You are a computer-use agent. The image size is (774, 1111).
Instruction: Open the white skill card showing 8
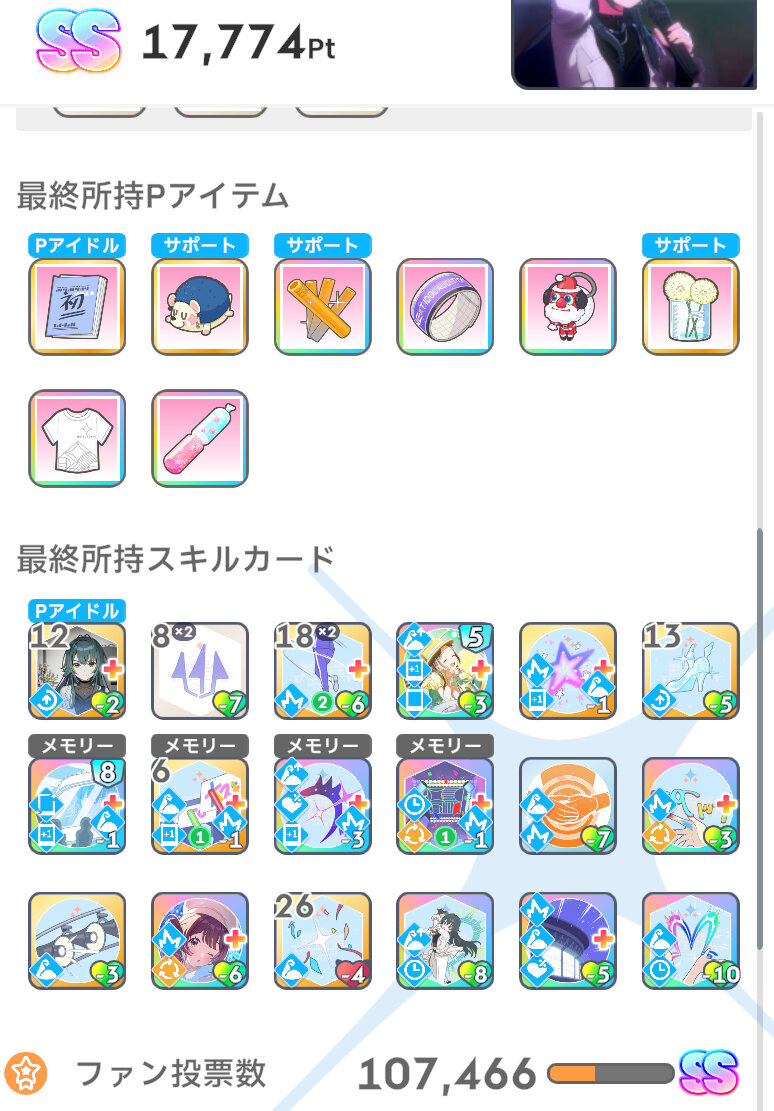click(x=200, y=671)
